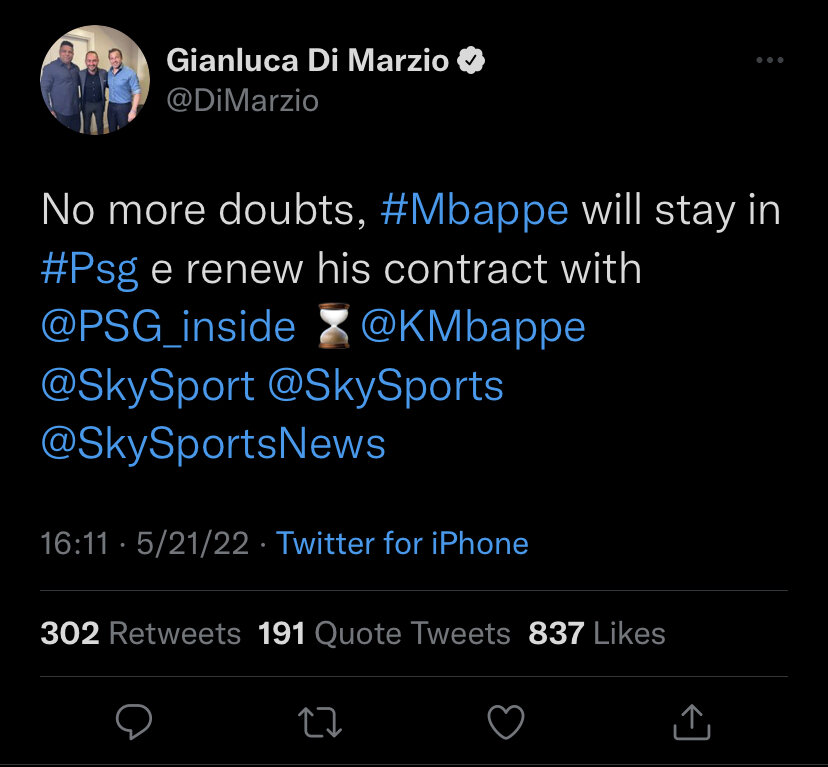Open the #Psg hashtag
This screenshot has width=828, height=767.
(90, 269)
